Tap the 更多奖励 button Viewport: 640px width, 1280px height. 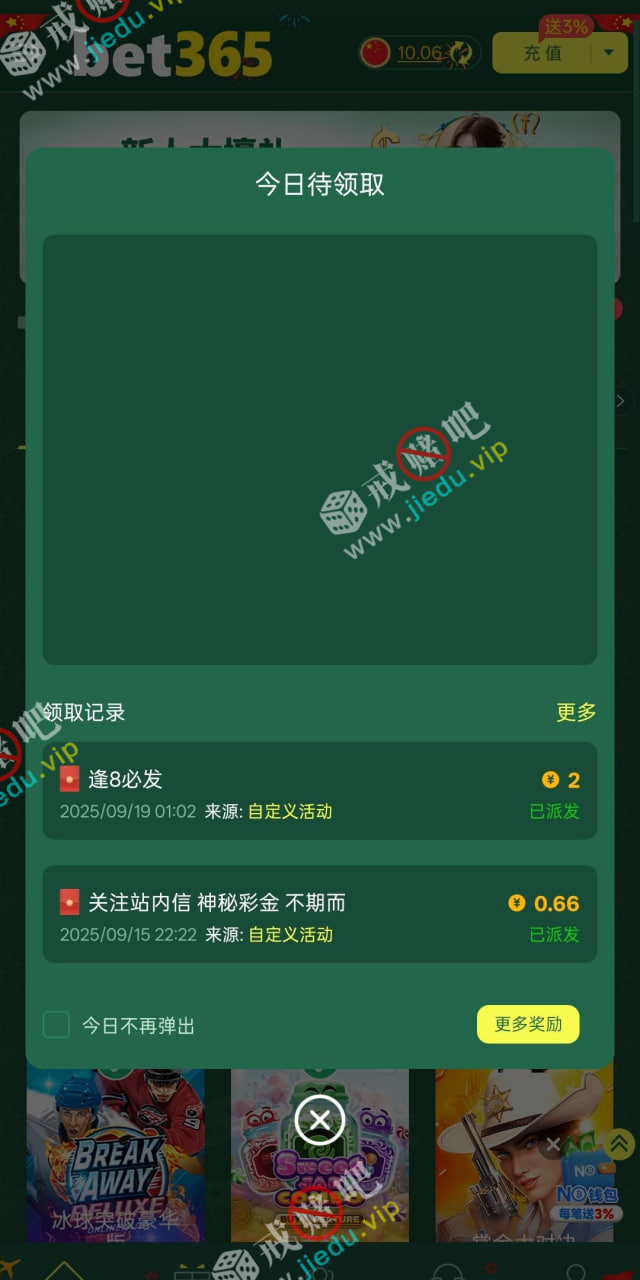(x=528, y=1024)
